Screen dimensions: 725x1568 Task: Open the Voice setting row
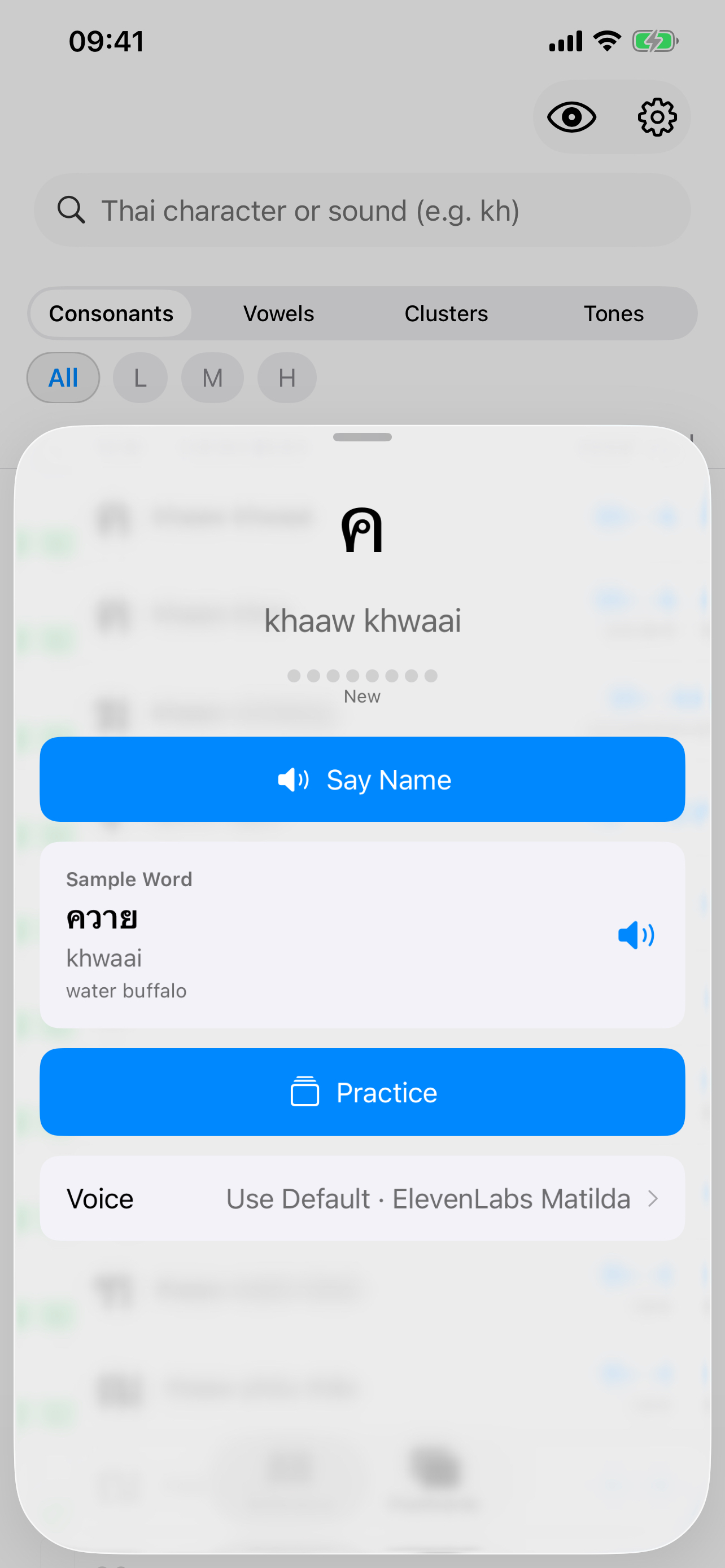pos(362,1198)
